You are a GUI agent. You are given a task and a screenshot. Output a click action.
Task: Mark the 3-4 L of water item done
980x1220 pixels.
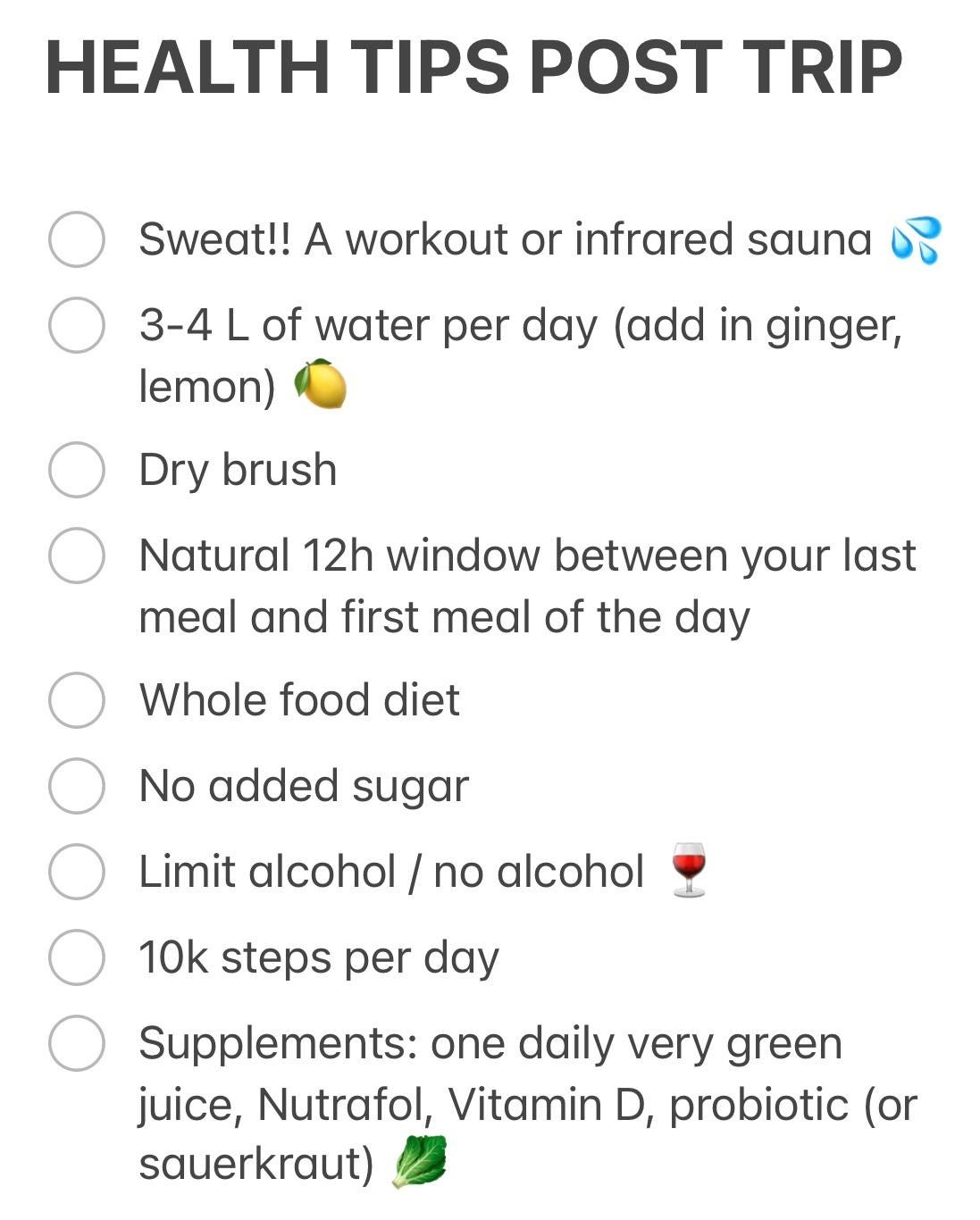77,325
